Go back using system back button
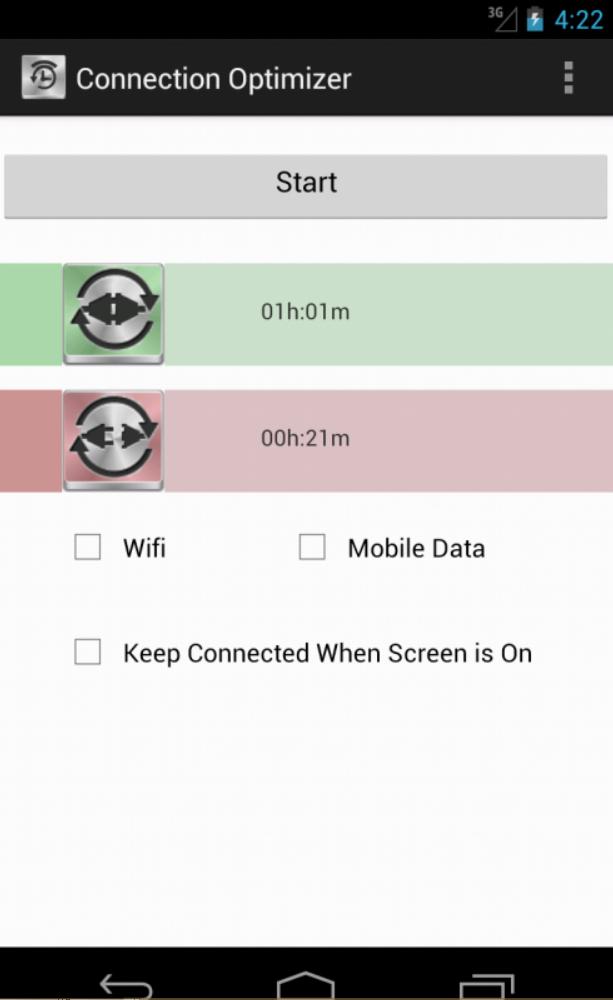This screenshot has width=613, height=1000. (126, 985)
